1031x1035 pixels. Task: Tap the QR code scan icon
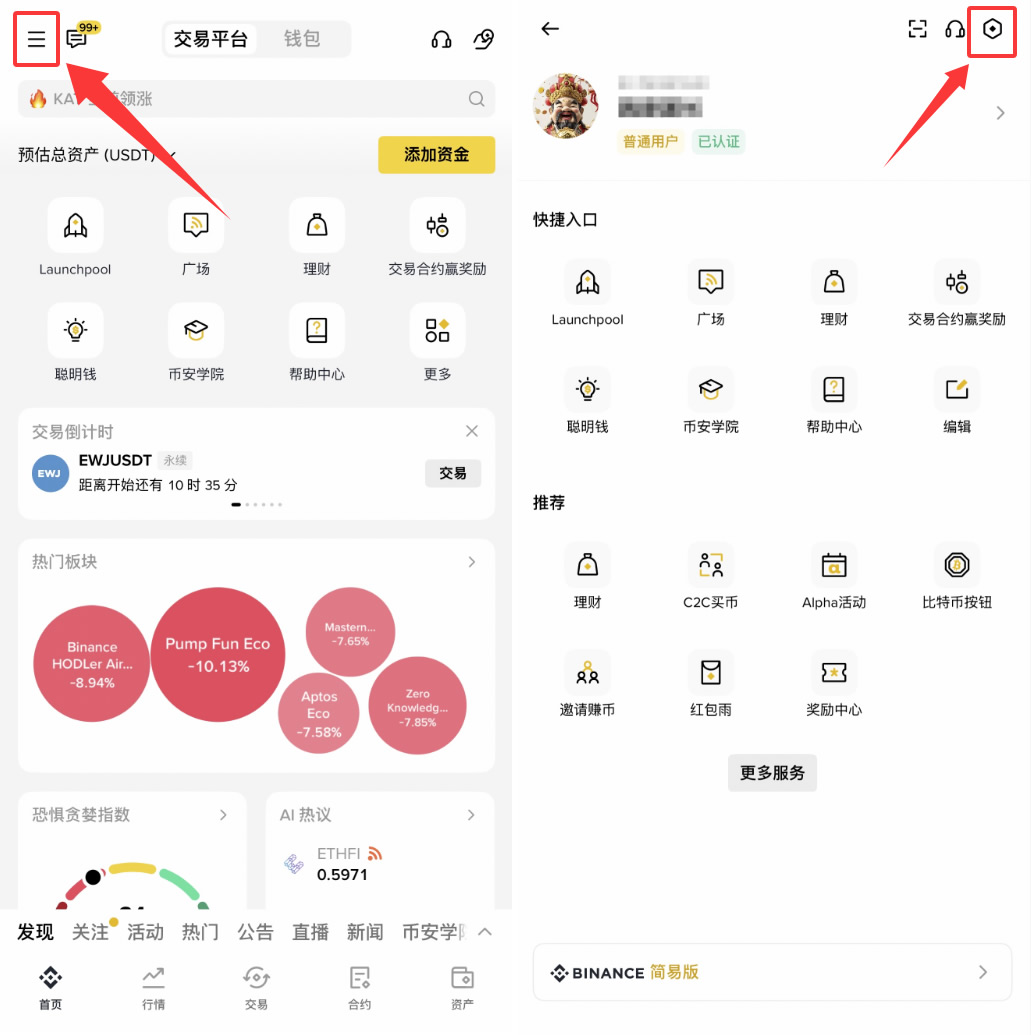(917, 29)
